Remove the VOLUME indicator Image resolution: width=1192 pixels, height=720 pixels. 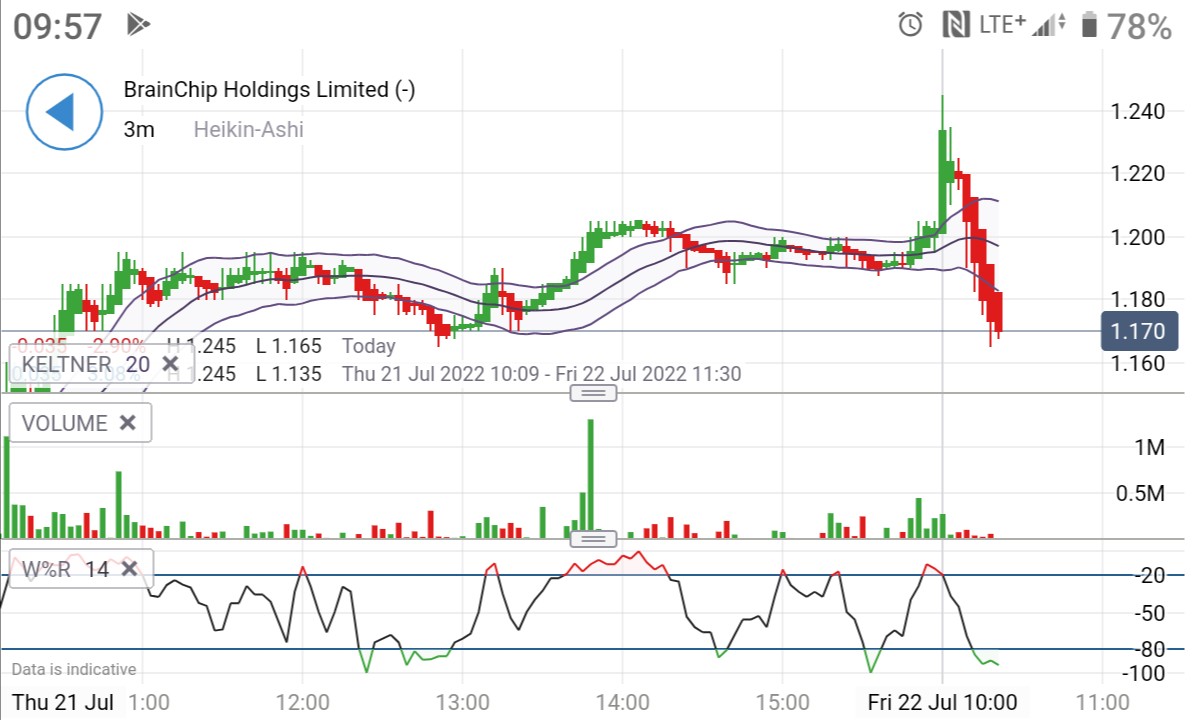[127, 423]
